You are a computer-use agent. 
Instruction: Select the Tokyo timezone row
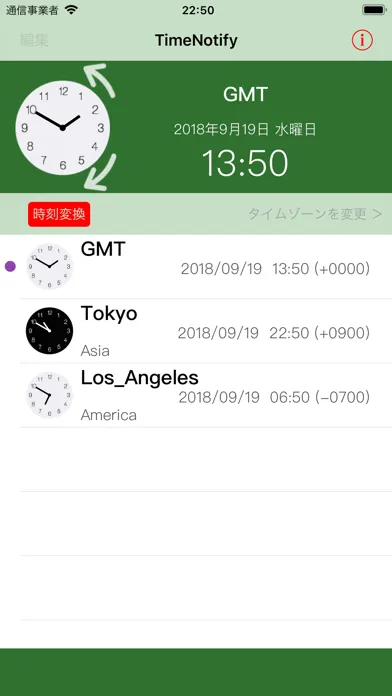point(196,331)
